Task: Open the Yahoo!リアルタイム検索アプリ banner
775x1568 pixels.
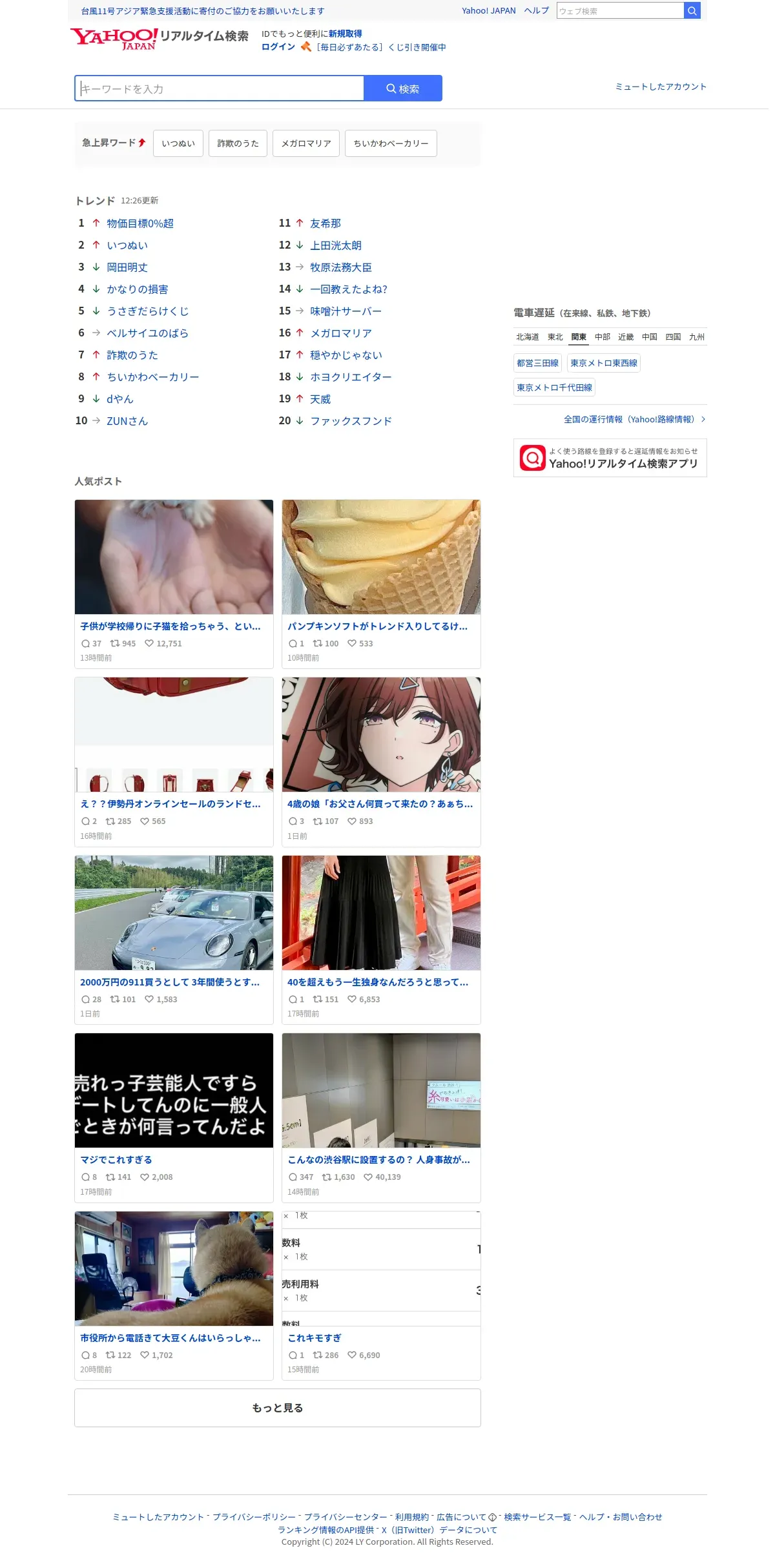Action: 610,458
